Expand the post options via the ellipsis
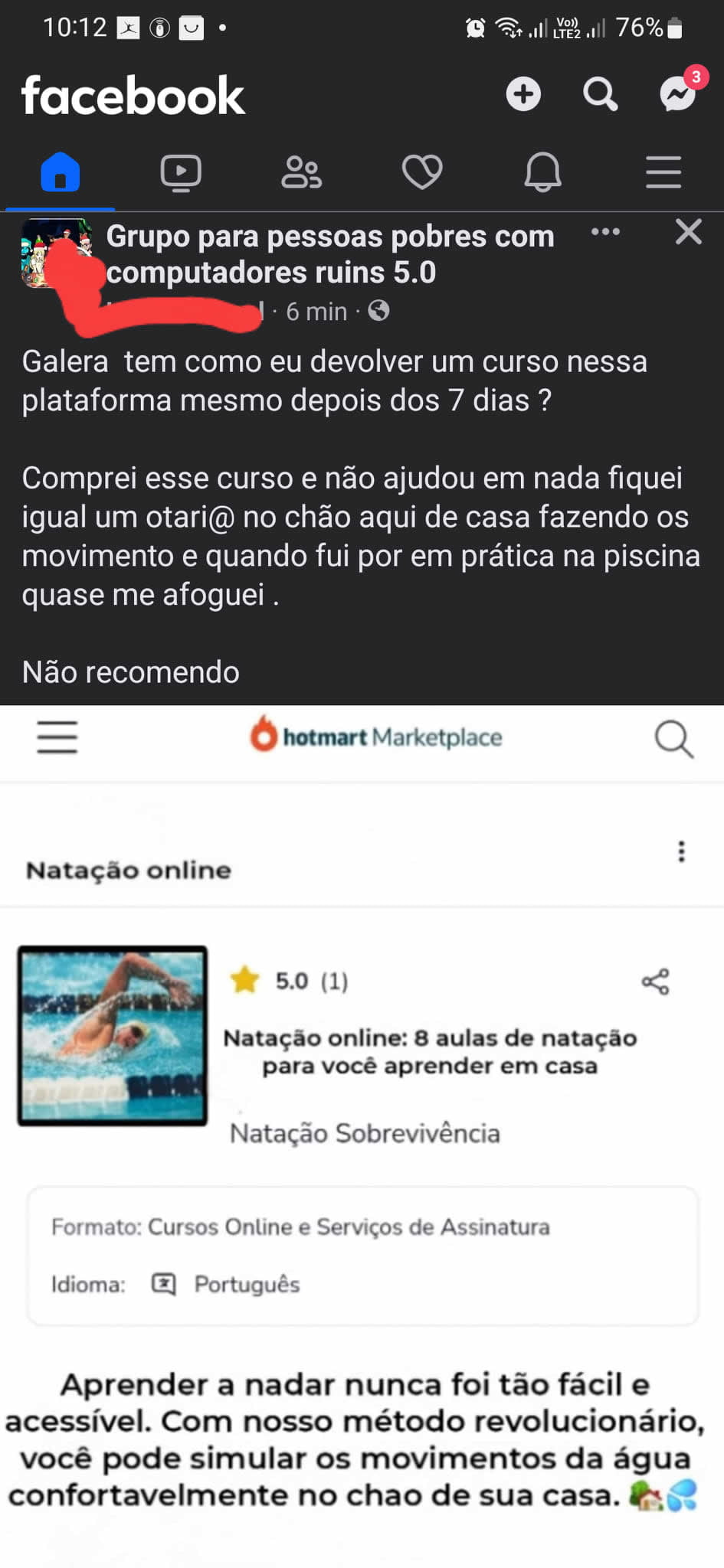Image resolution: width=724 pixels, height=1568 pixels. click(x=605, y=232)
